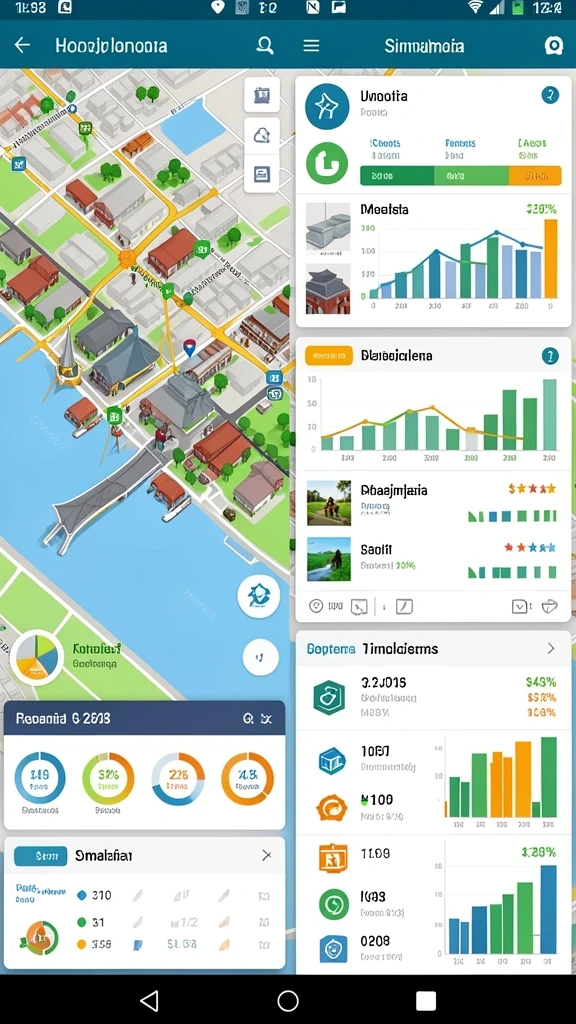Open help on the Dlaeojclena chart card

click(550, 356)
